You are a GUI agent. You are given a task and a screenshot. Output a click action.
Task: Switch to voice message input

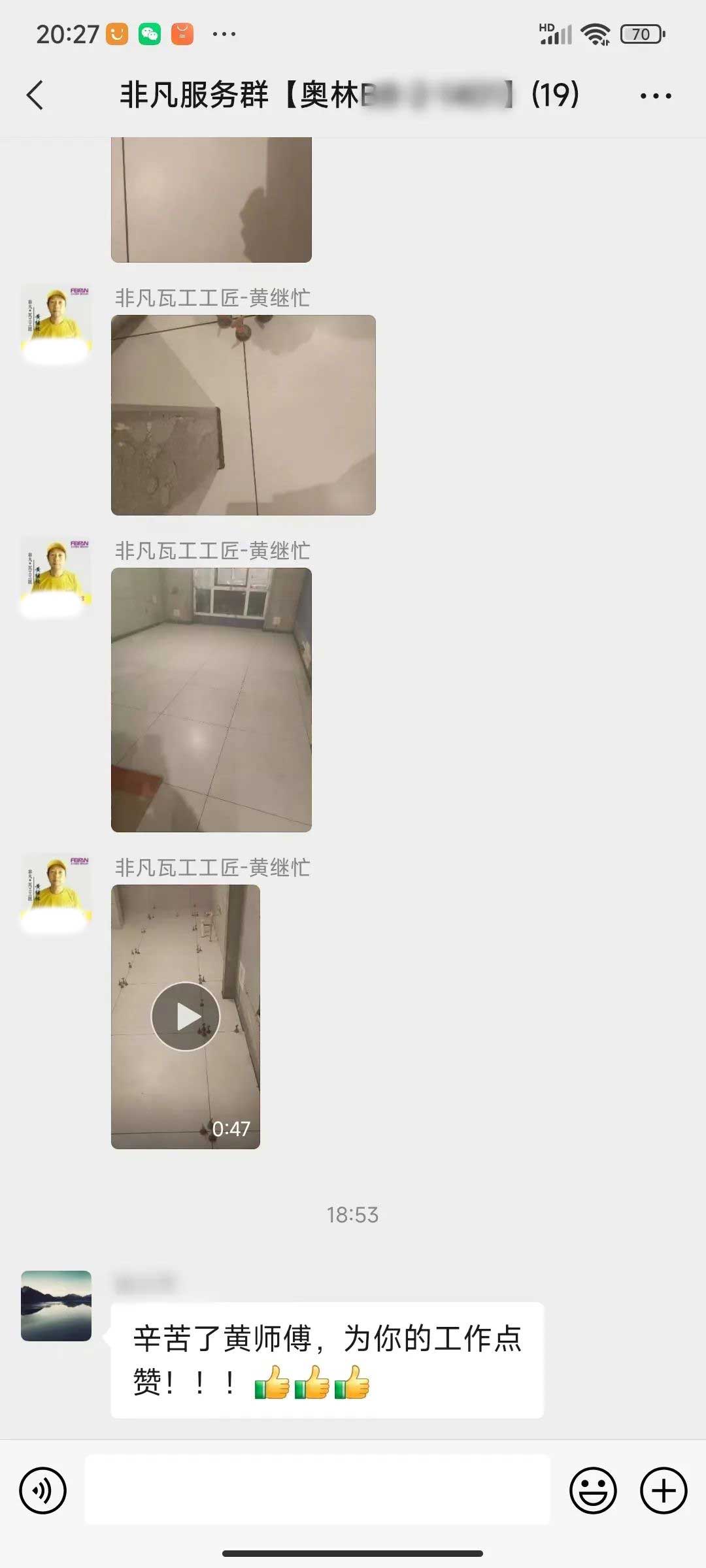point(43,1490)
